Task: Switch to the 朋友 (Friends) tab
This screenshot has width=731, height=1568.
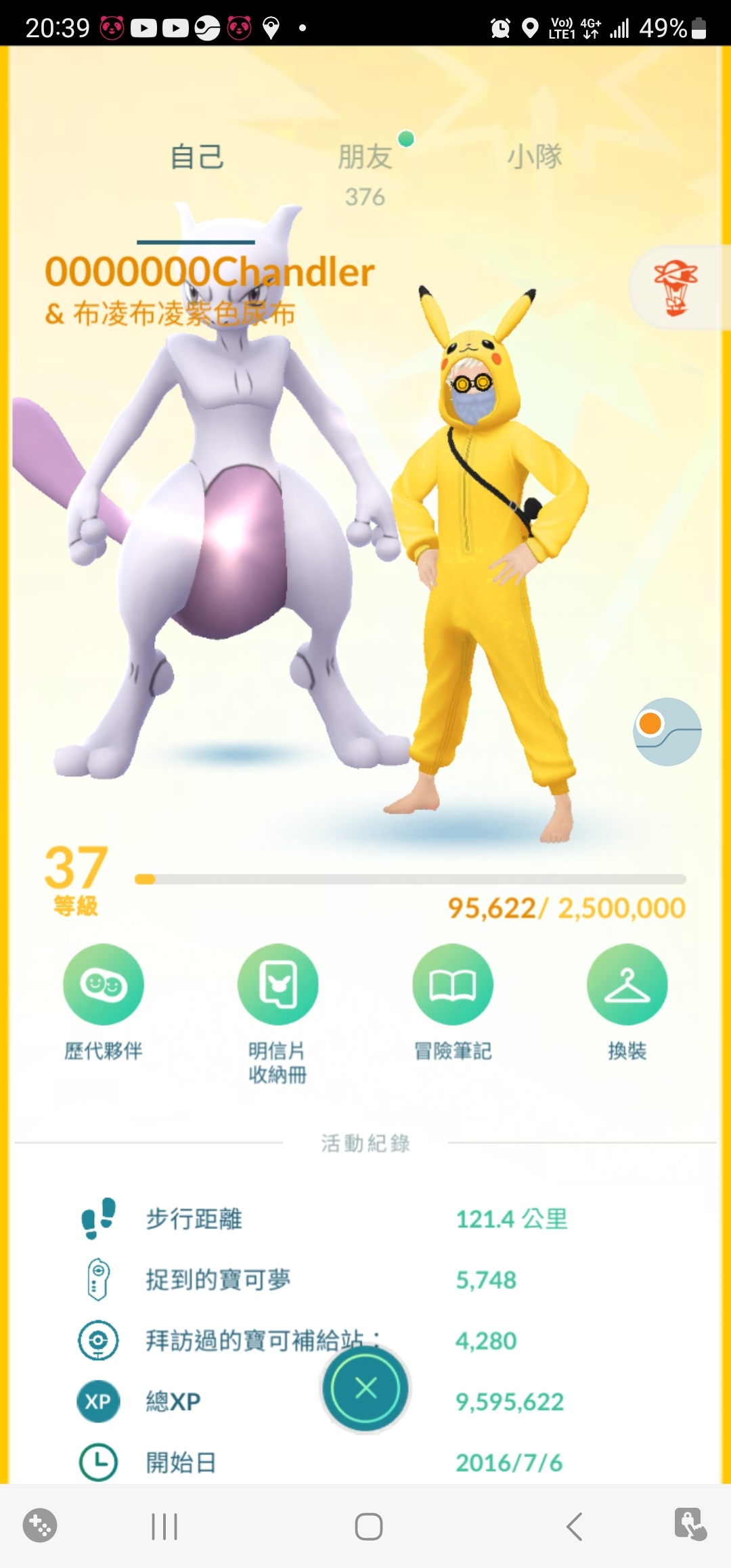Action: pos(365,157)
